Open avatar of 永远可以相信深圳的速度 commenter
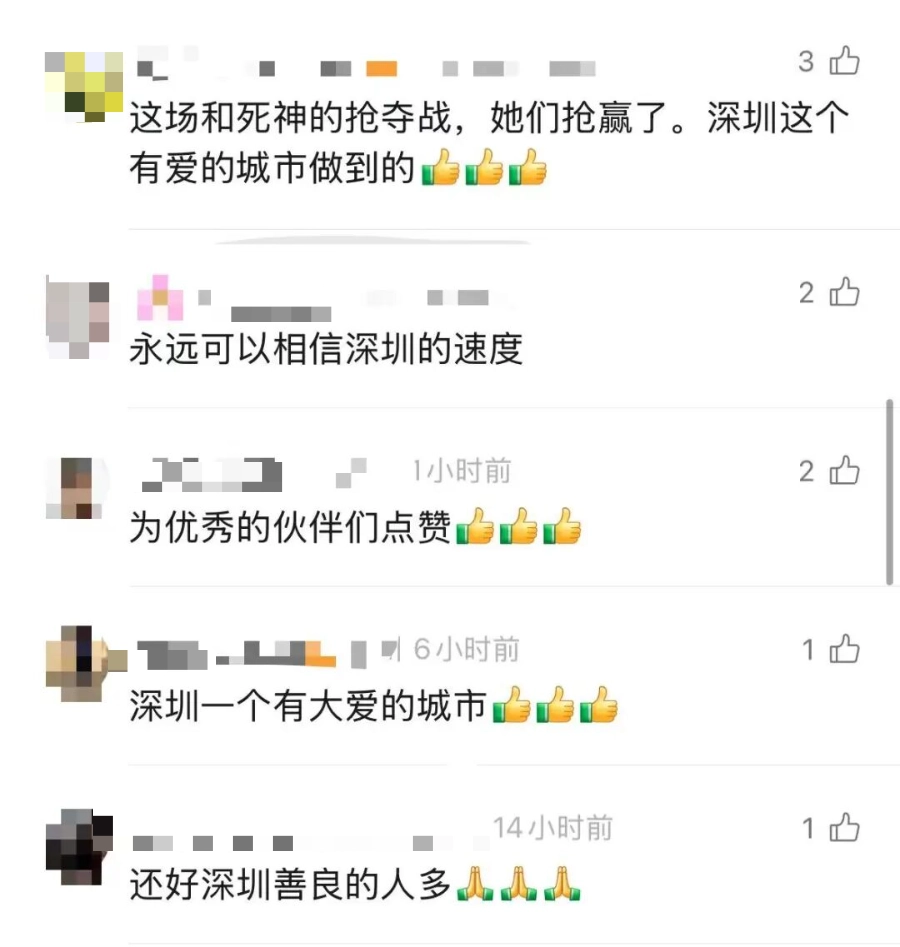The width and height of the screenshot is (900, 947). coord(78,318)
